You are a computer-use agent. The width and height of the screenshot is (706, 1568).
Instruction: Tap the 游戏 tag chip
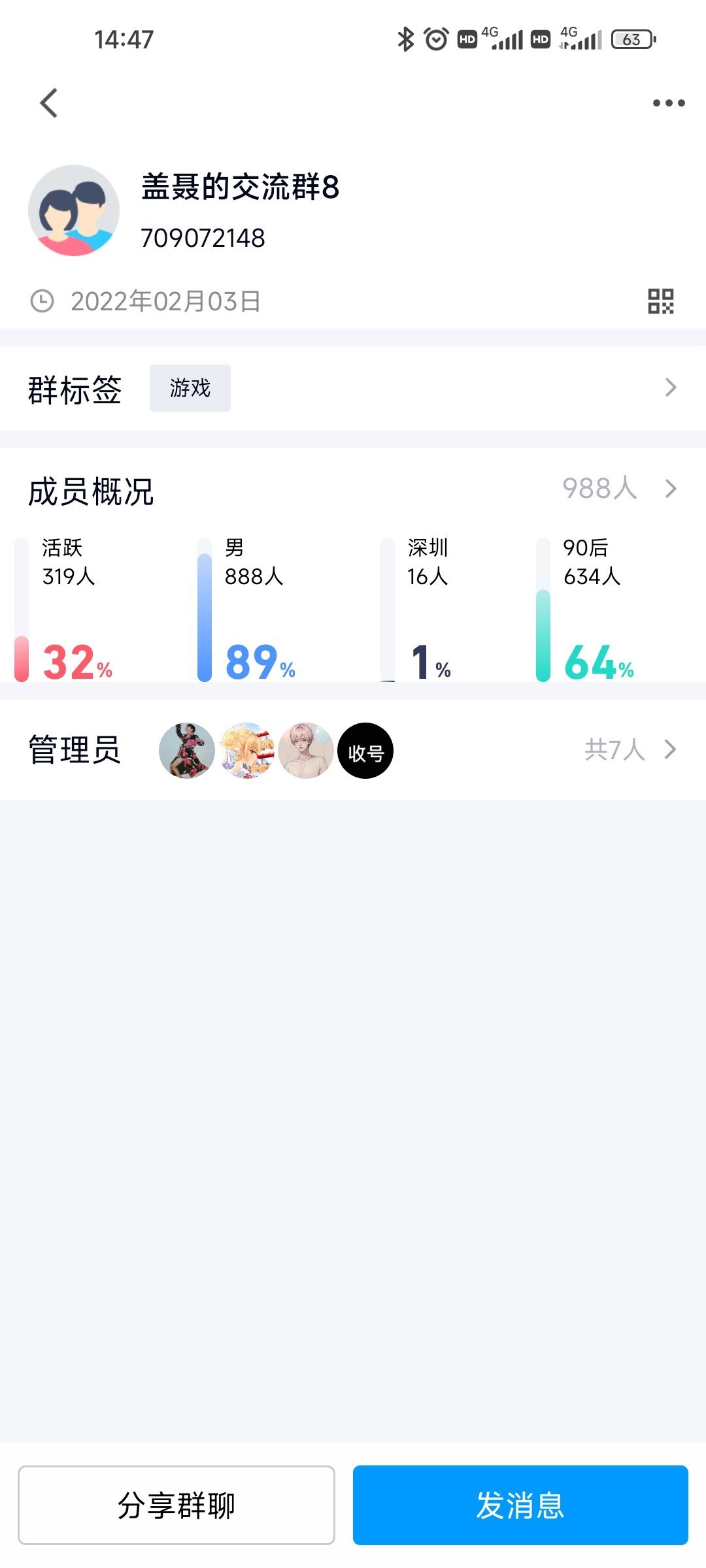point(190,388)
